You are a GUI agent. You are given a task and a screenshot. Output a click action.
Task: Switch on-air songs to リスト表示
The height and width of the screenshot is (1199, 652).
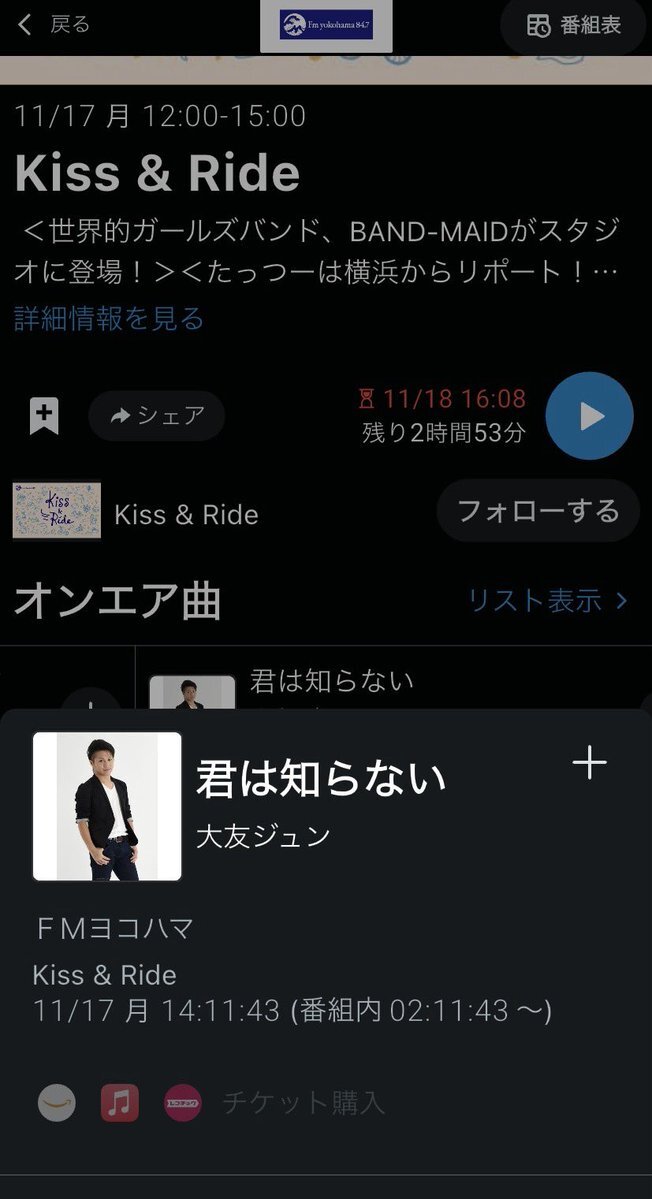click(548, 600)
